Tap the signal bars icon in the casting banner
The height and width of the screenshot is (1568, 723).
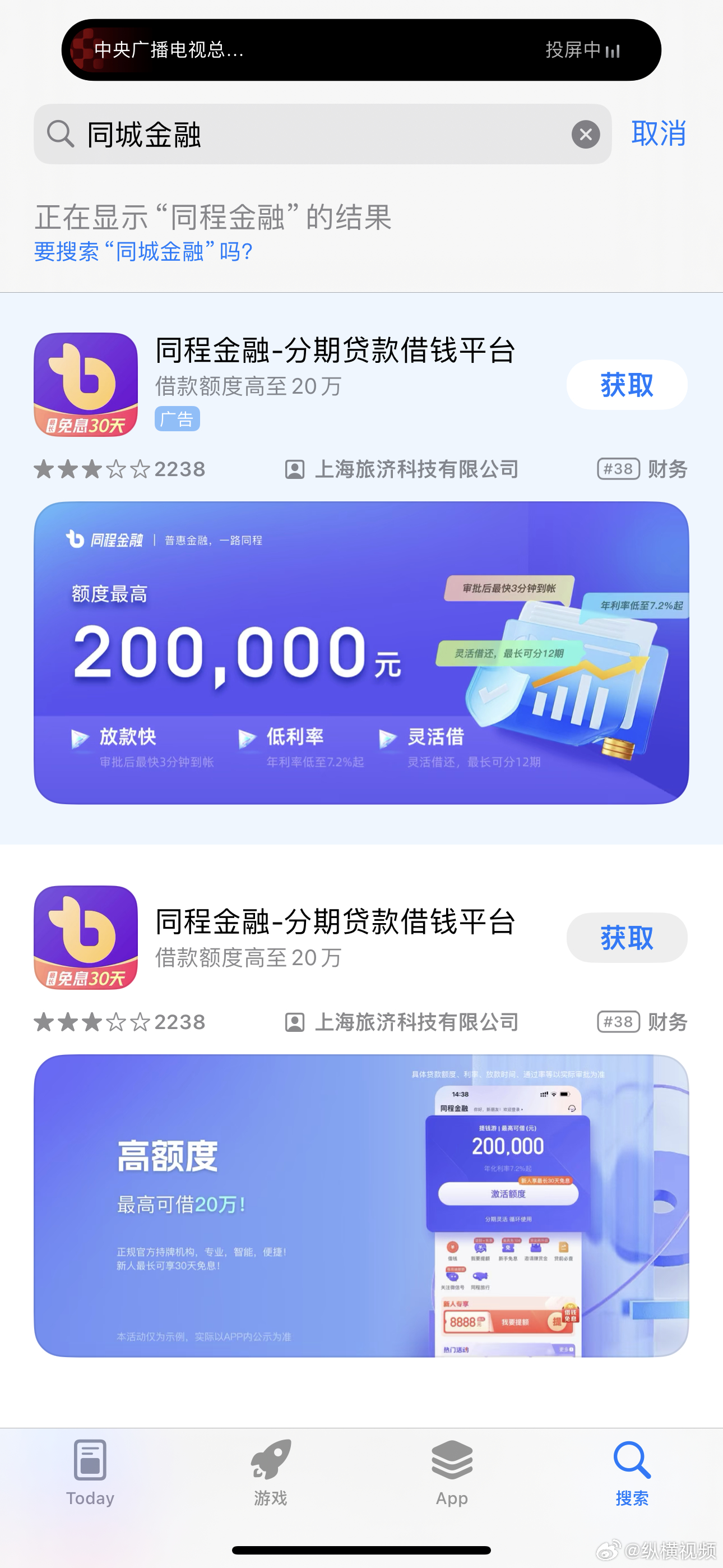click(614, 51)
